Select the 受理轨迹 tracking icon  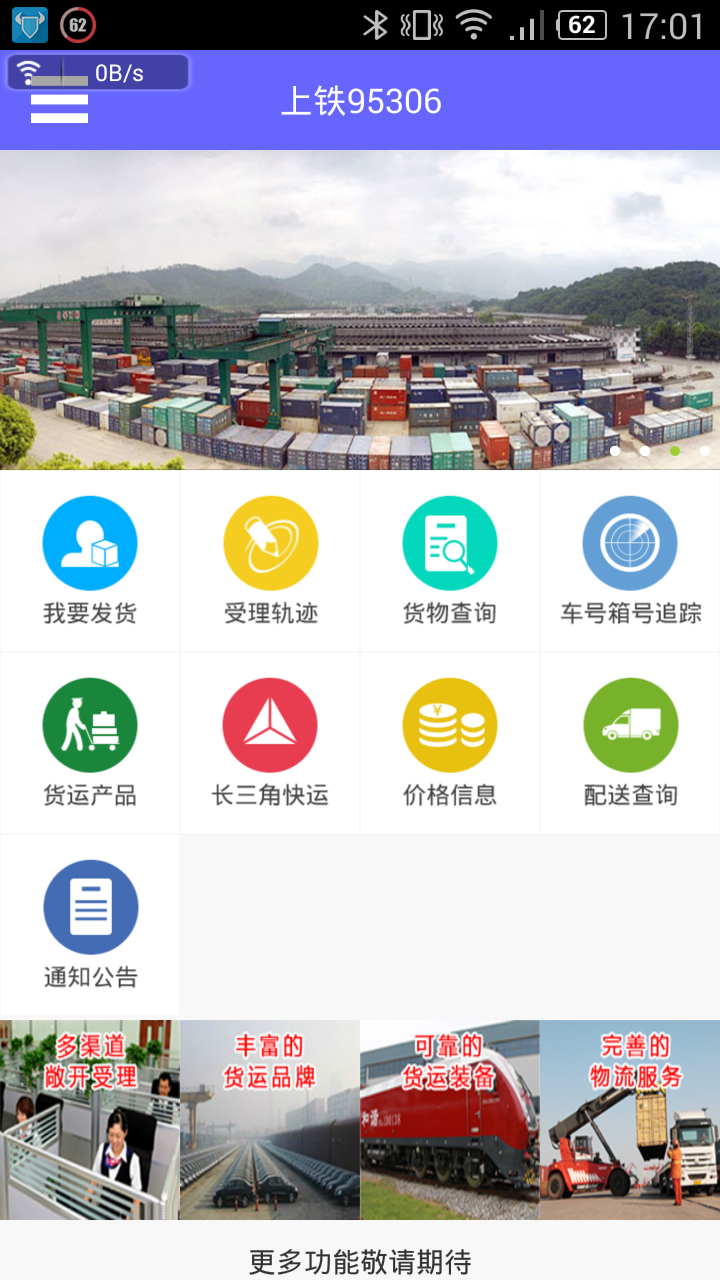click(x=269, y=543)
